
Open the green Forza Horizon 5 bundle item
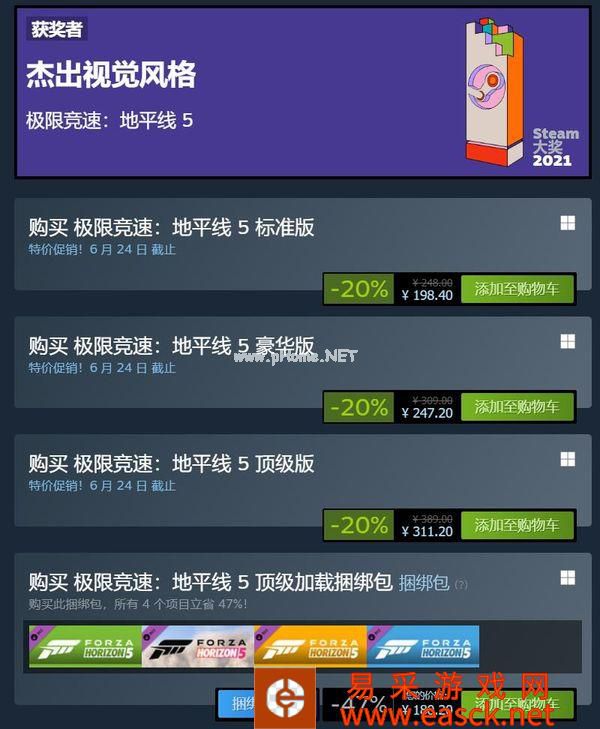coord(85,646)
